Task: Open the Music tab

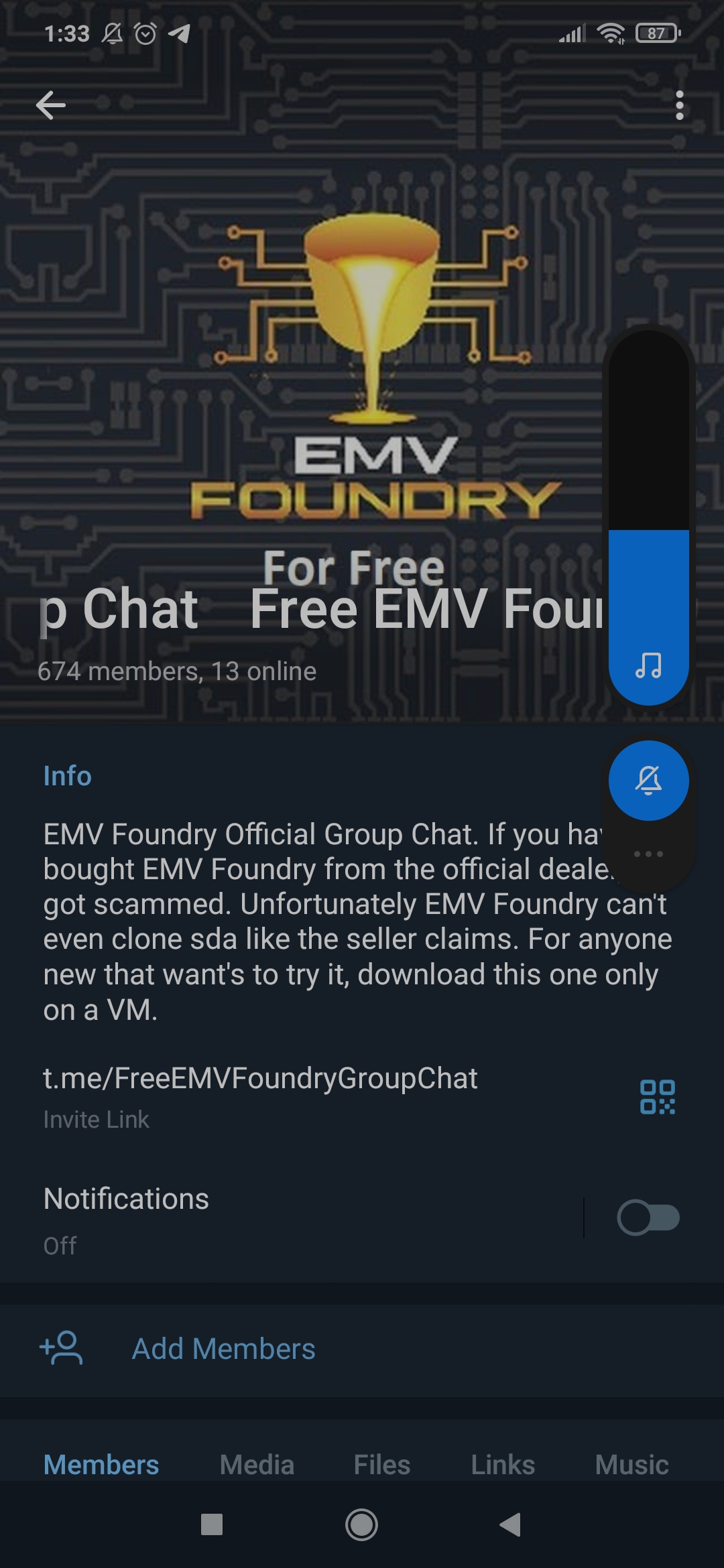Action: (x=631, y=1465)
